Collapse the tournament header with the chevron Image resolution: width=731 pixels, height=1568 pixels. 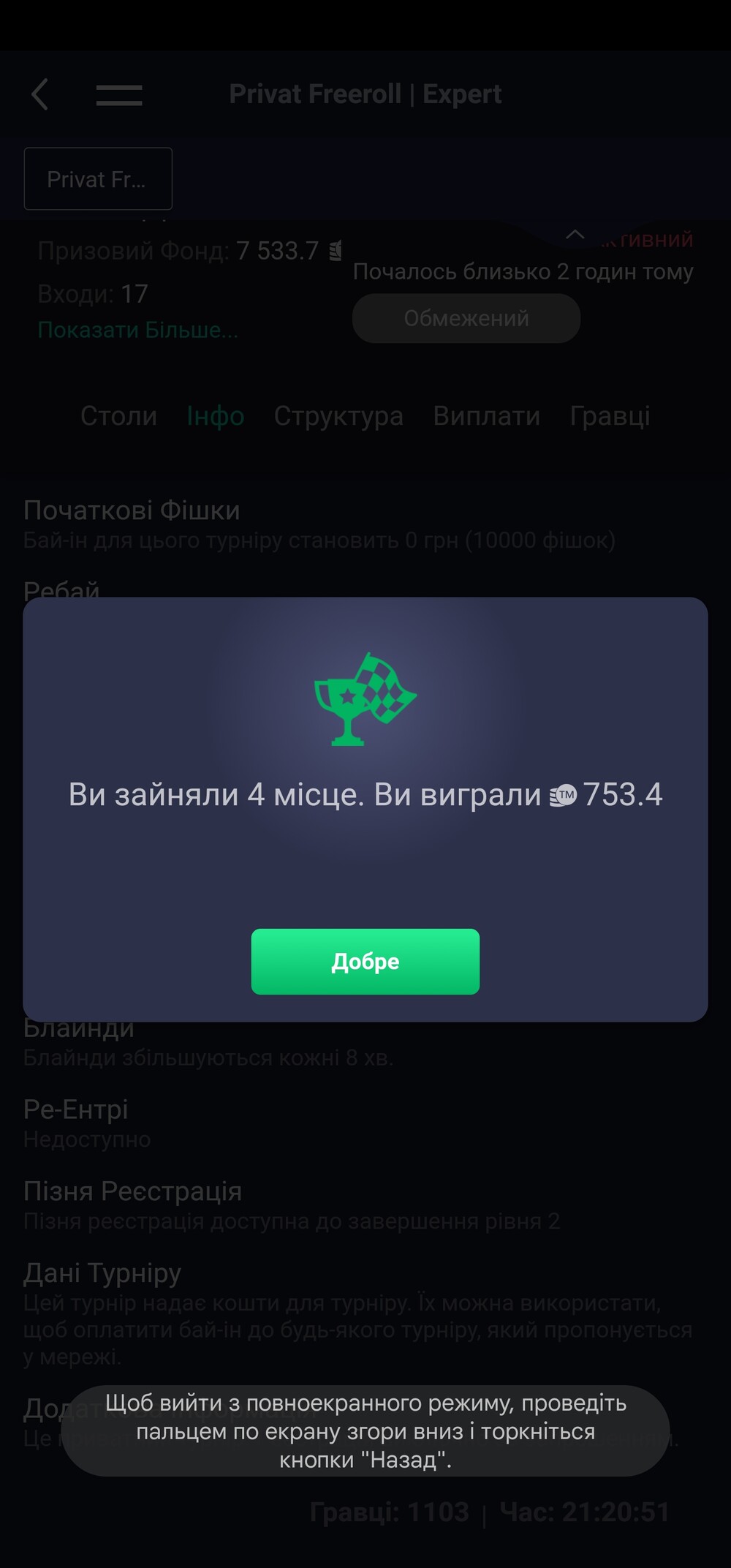tap(575, 235)
